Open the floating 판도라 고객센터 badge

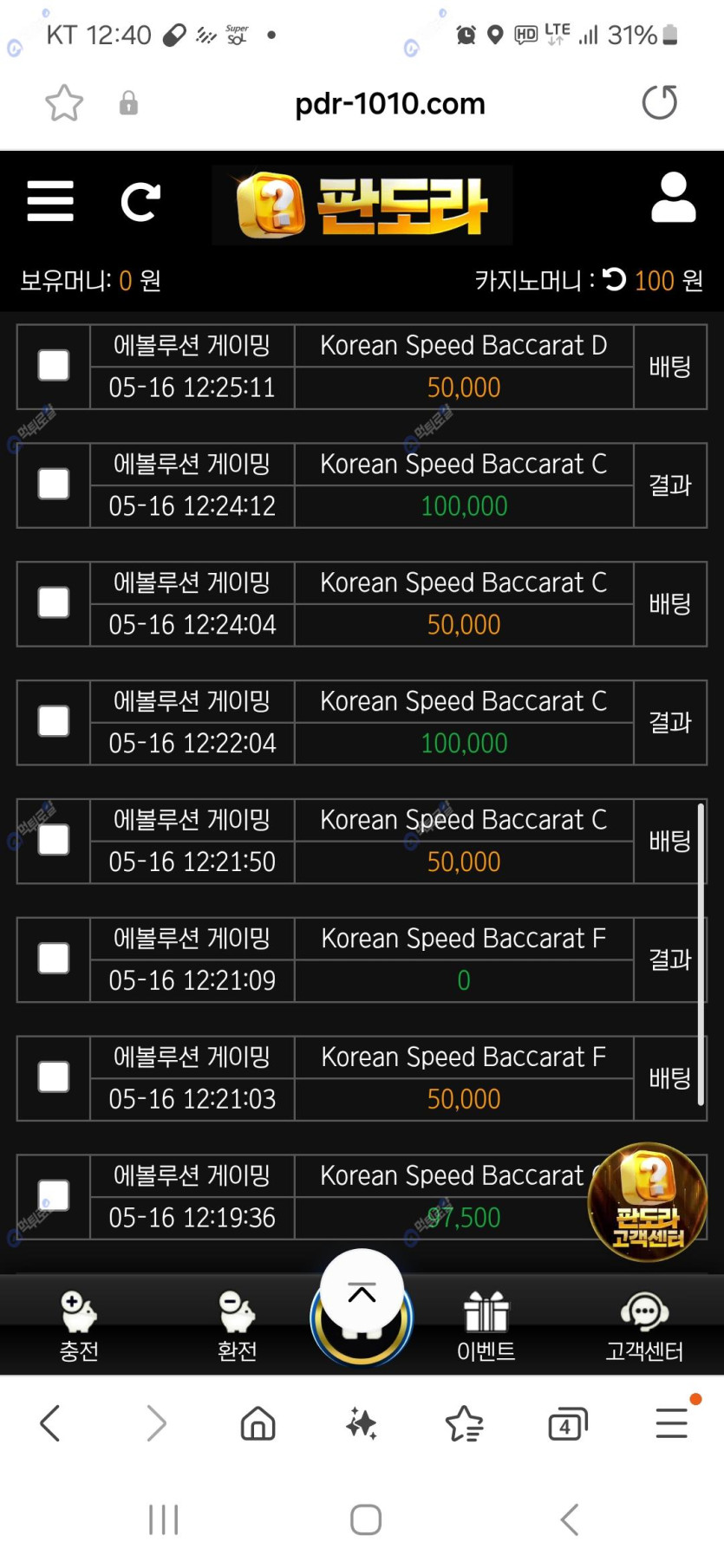tap(648, 1202)
